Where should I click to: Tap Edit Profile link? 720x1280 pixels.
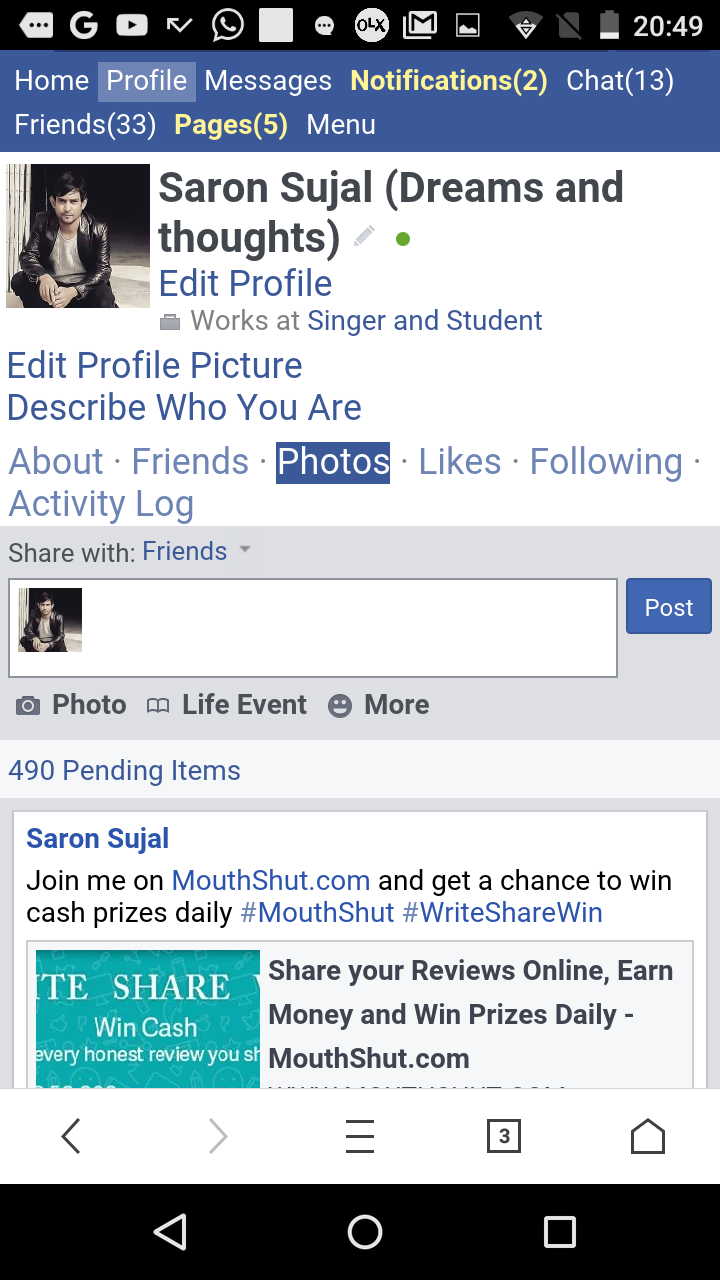245,284
